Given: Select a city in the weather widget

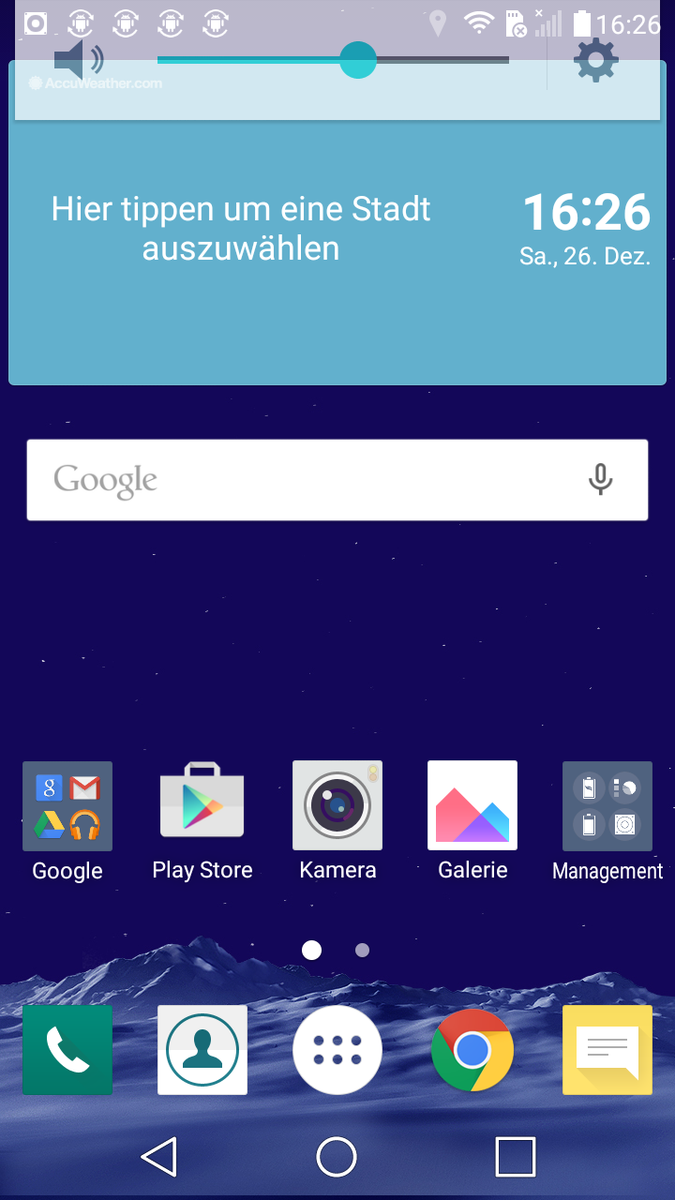Looking at the screenshot, I should coord(241,229).
